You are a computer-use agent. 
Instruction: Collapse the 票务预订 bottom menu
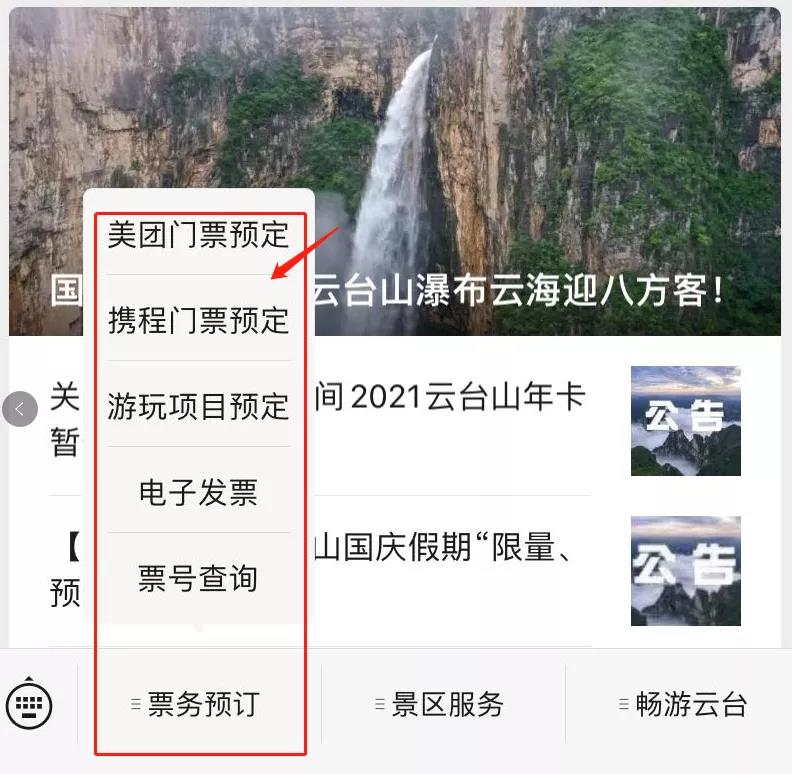[x=198, y=704]
